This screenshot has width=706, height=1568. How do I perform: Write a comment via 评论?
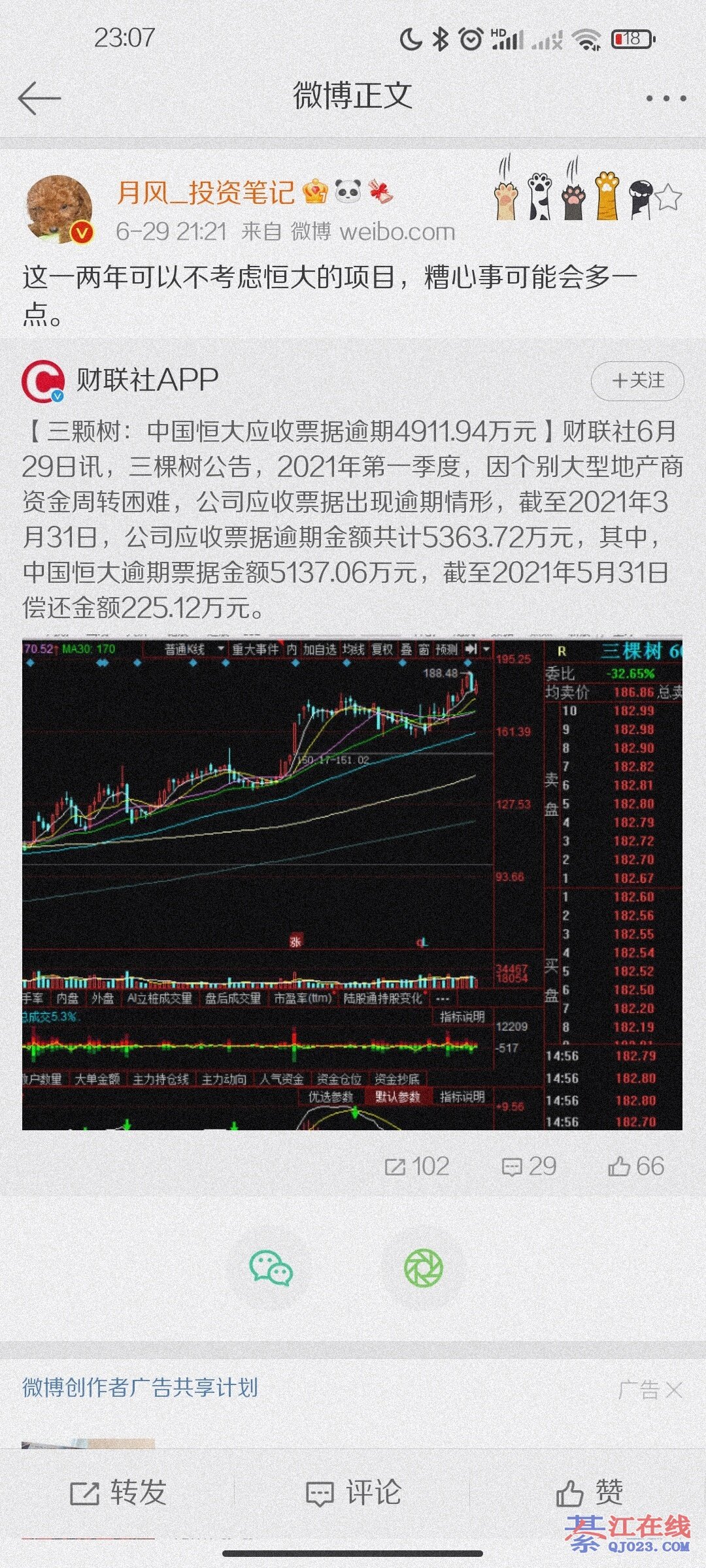click(354, 1493)
